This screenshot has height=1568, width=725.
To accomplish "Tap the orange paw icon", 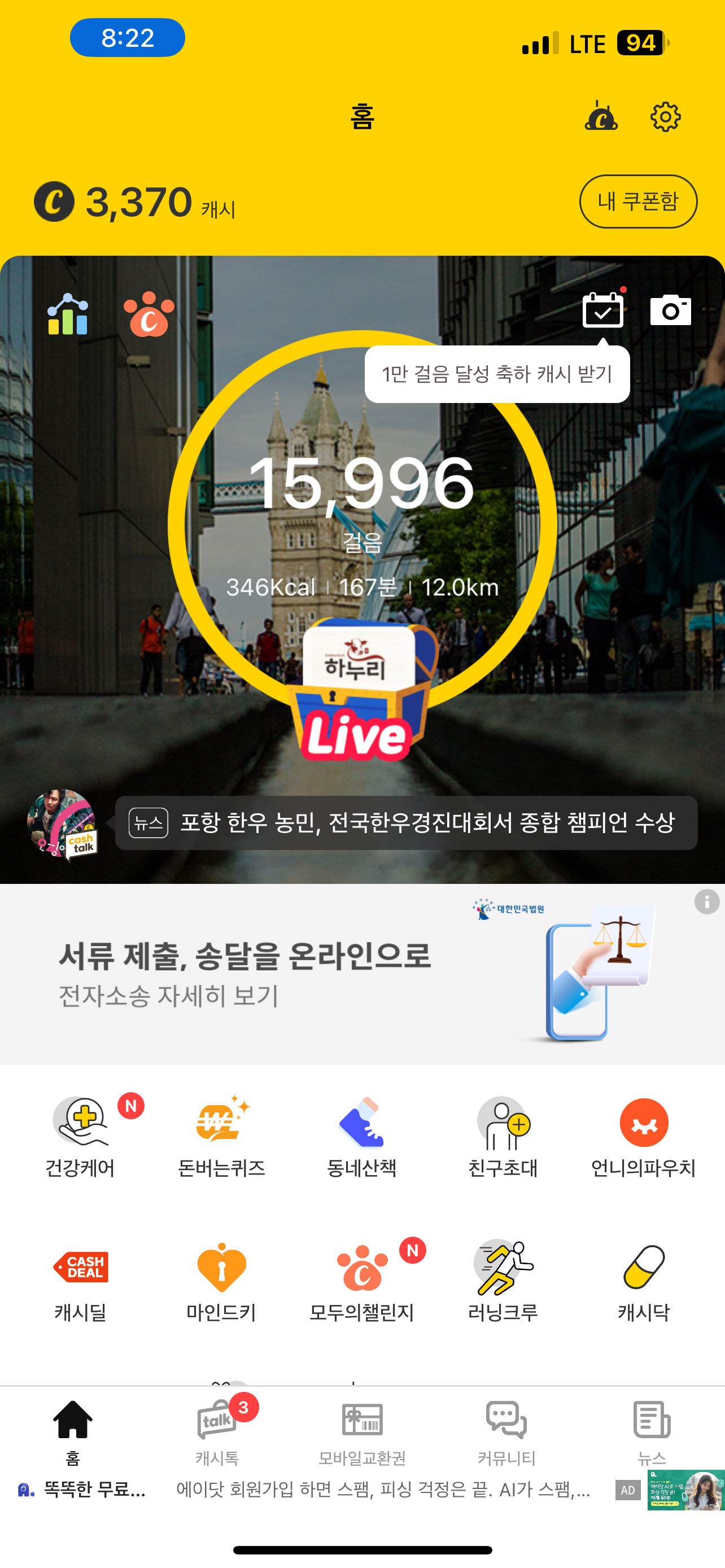I will pos(149,314).
